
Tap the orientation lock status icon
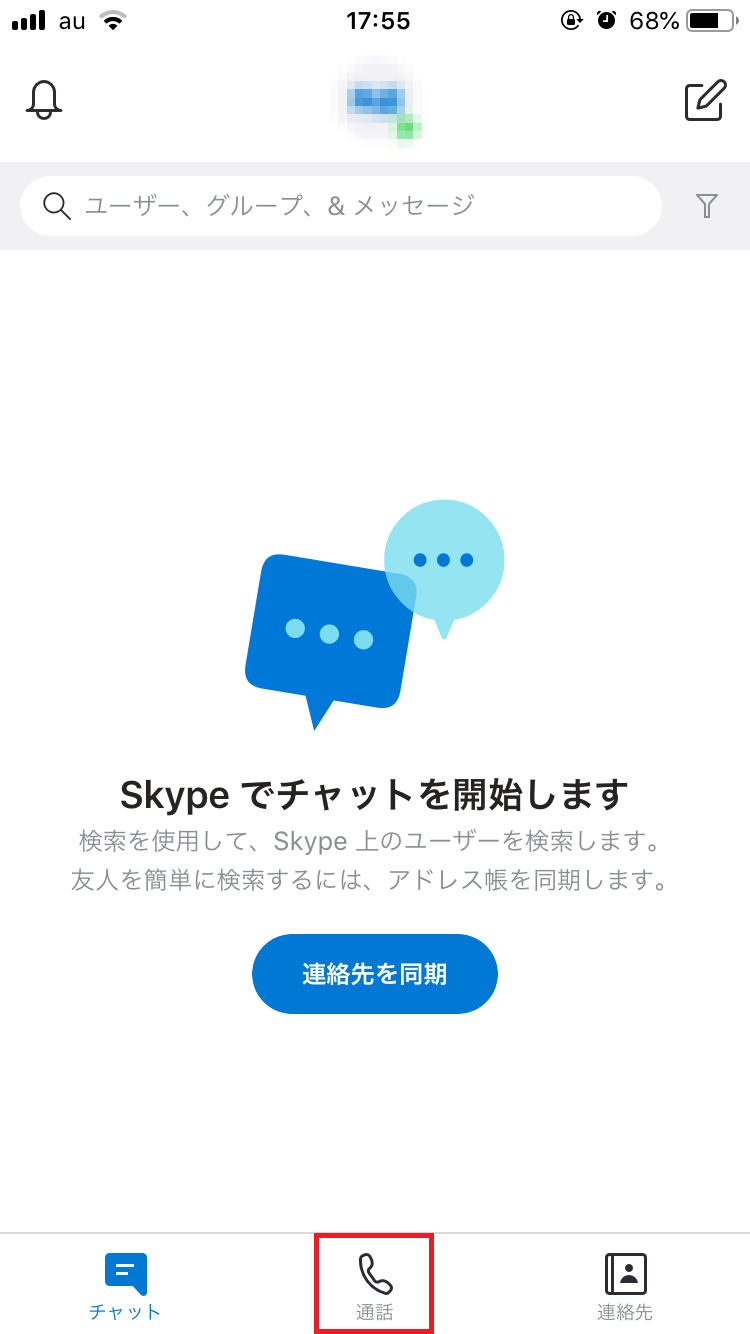pos(571,20)
